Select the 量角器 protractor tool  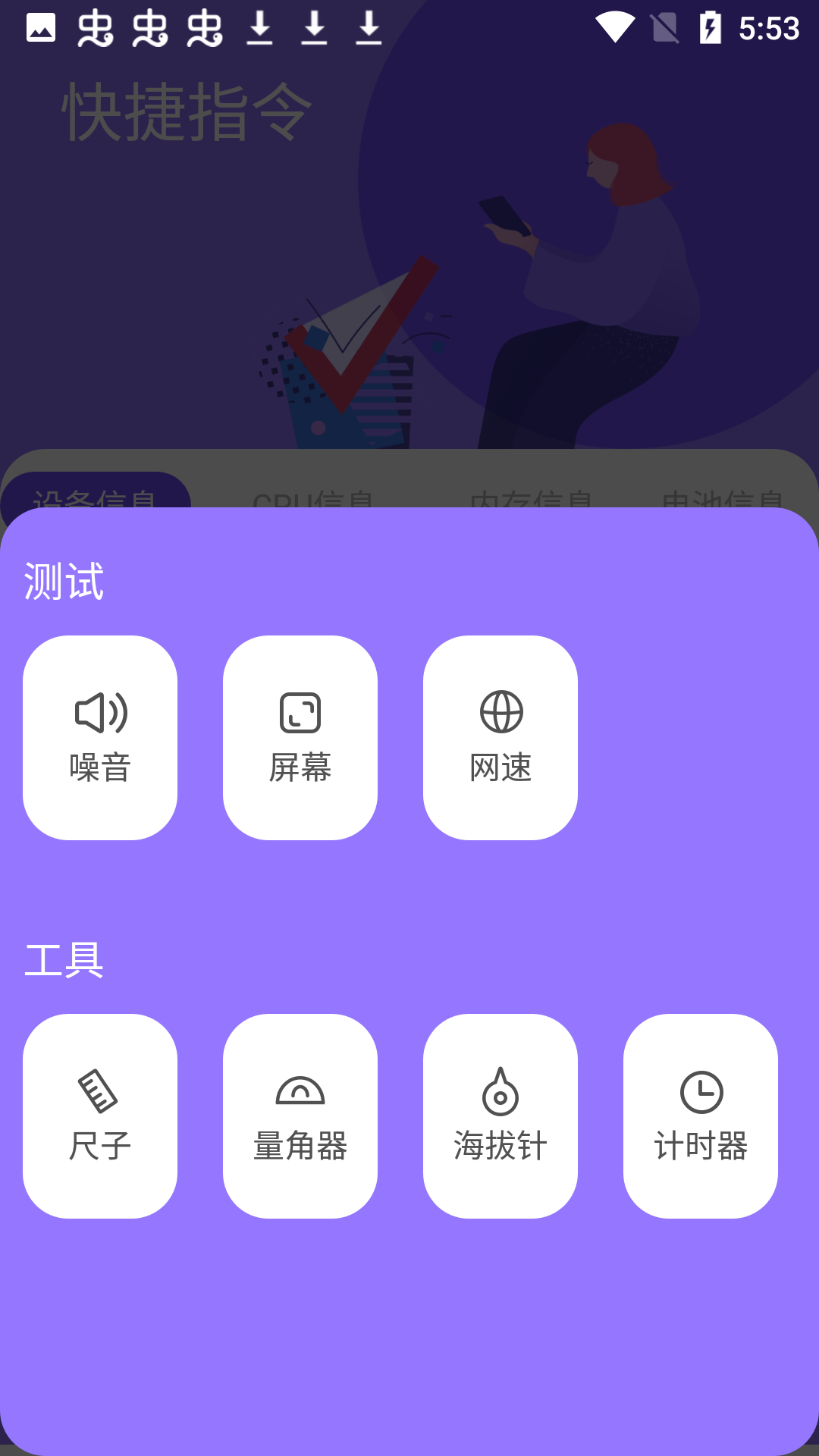(300, 1116)
